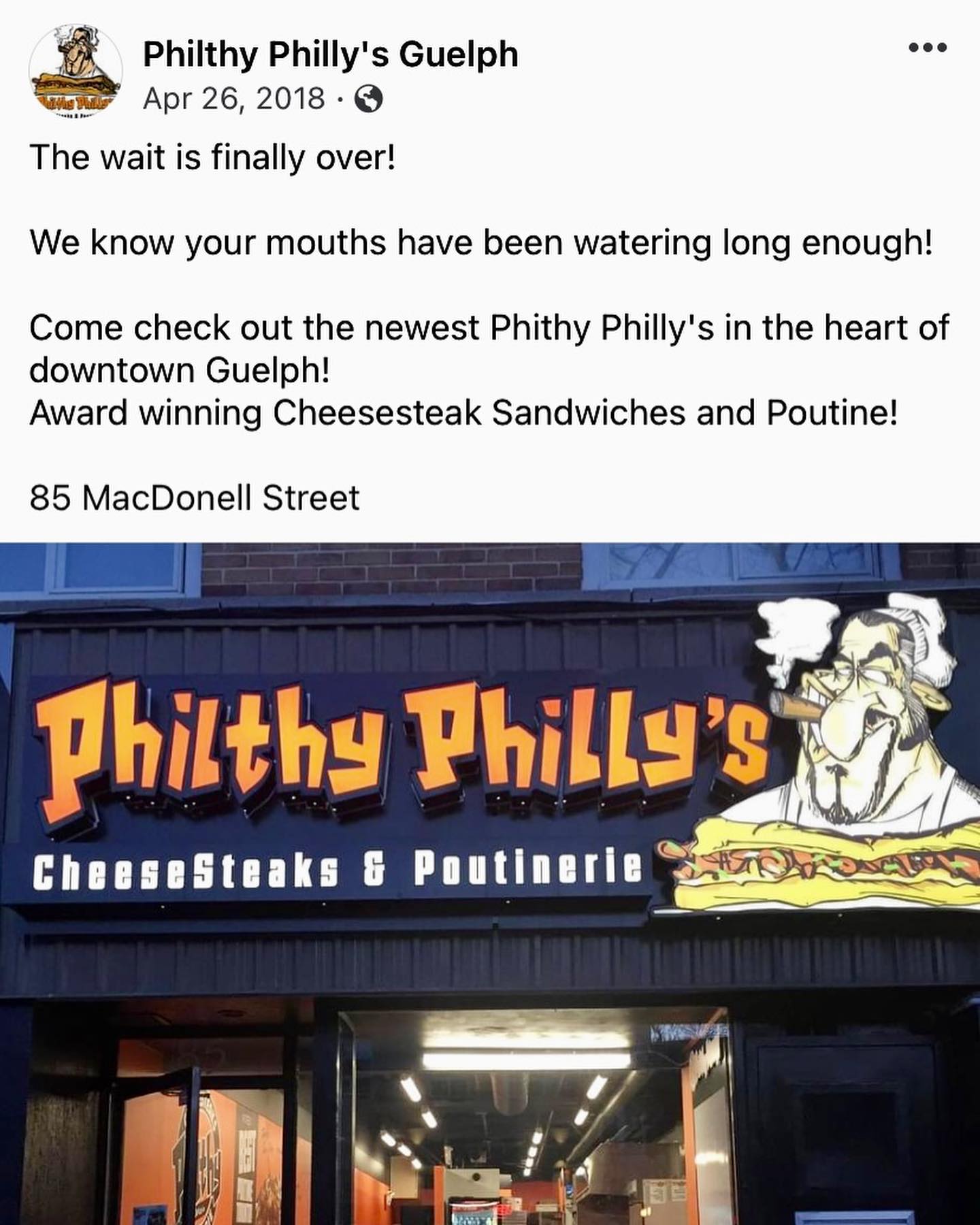Open the storefront photo in the post
Viewport: 980px width, 1225px height.
pos(490,883)
